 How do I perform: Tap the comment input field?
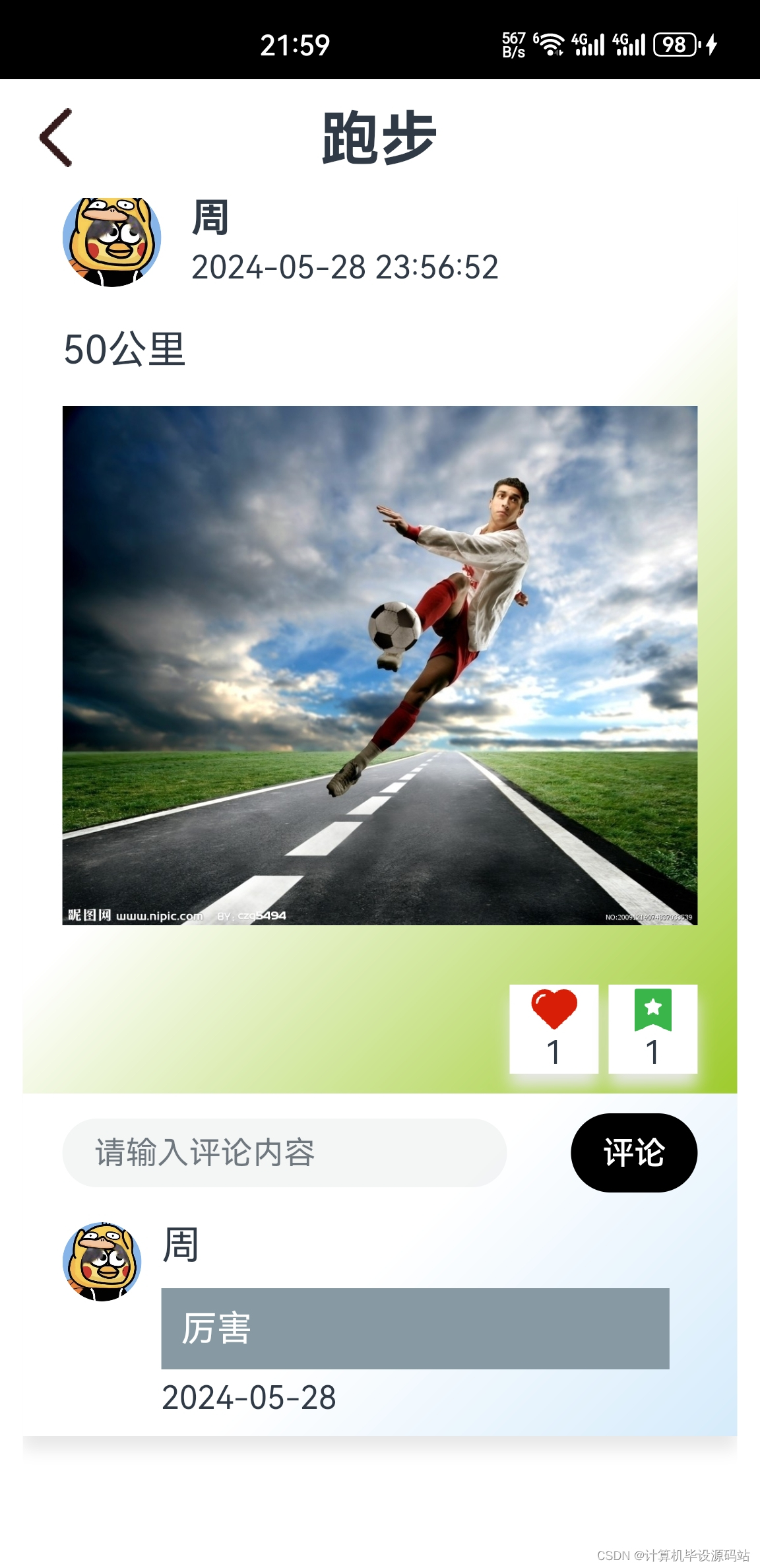click(x=284, y=1152)
